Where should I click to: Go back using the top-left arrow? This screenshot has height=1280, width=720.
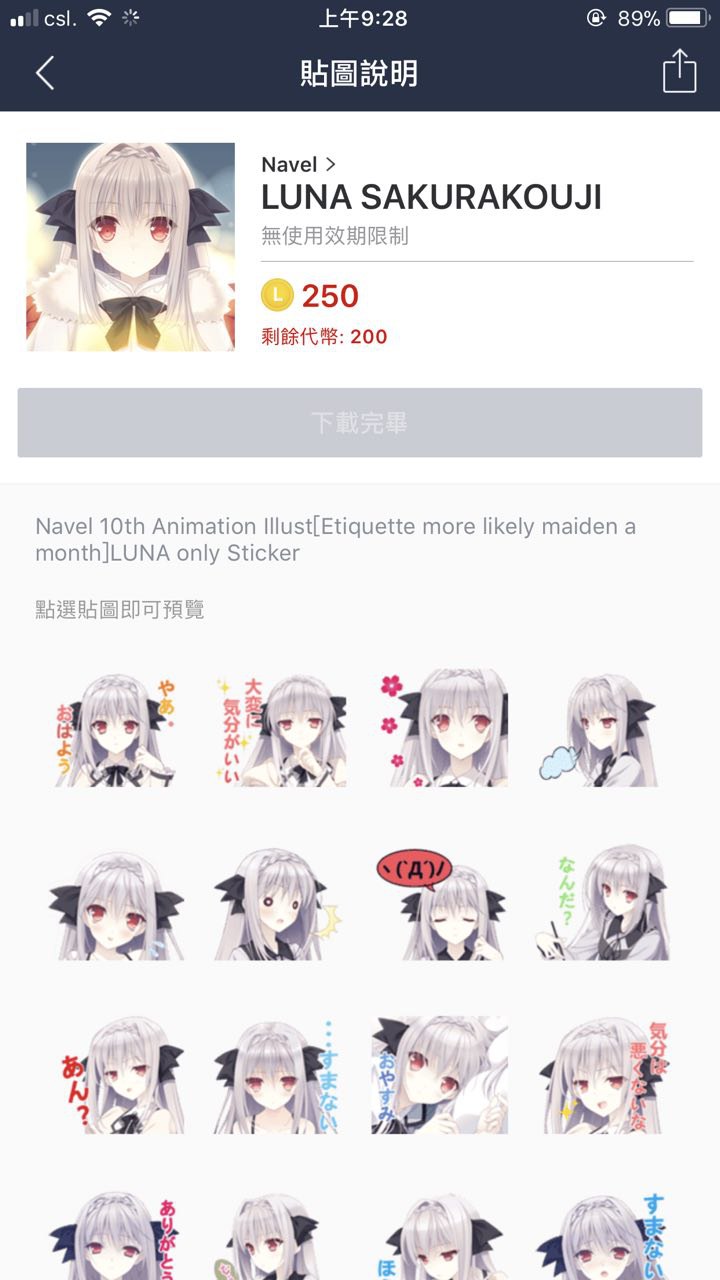click(45, 73)
